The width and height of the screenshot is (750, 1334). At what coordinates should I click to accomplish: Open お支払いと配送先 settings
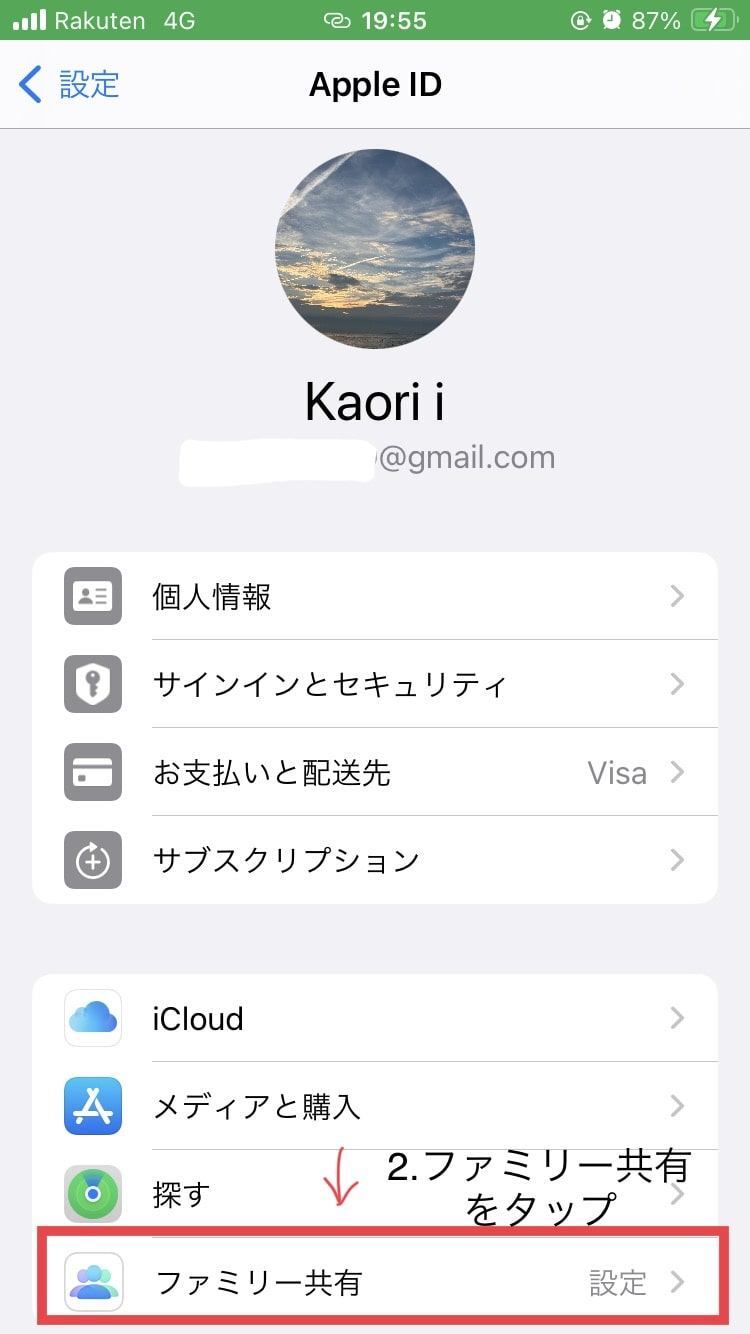point(375,773)
